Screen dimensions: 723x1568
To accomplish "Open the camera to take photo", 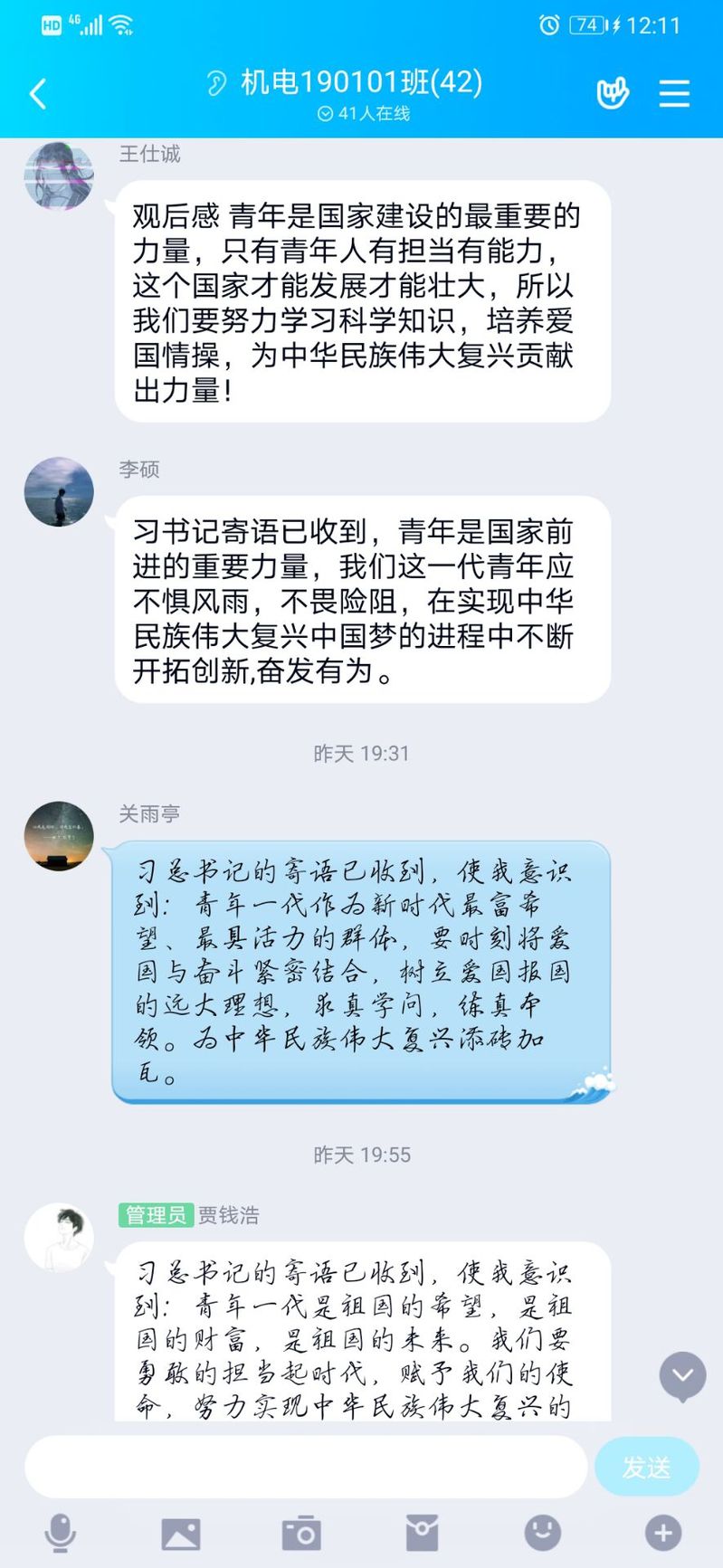I will [x=301, y=1534].
